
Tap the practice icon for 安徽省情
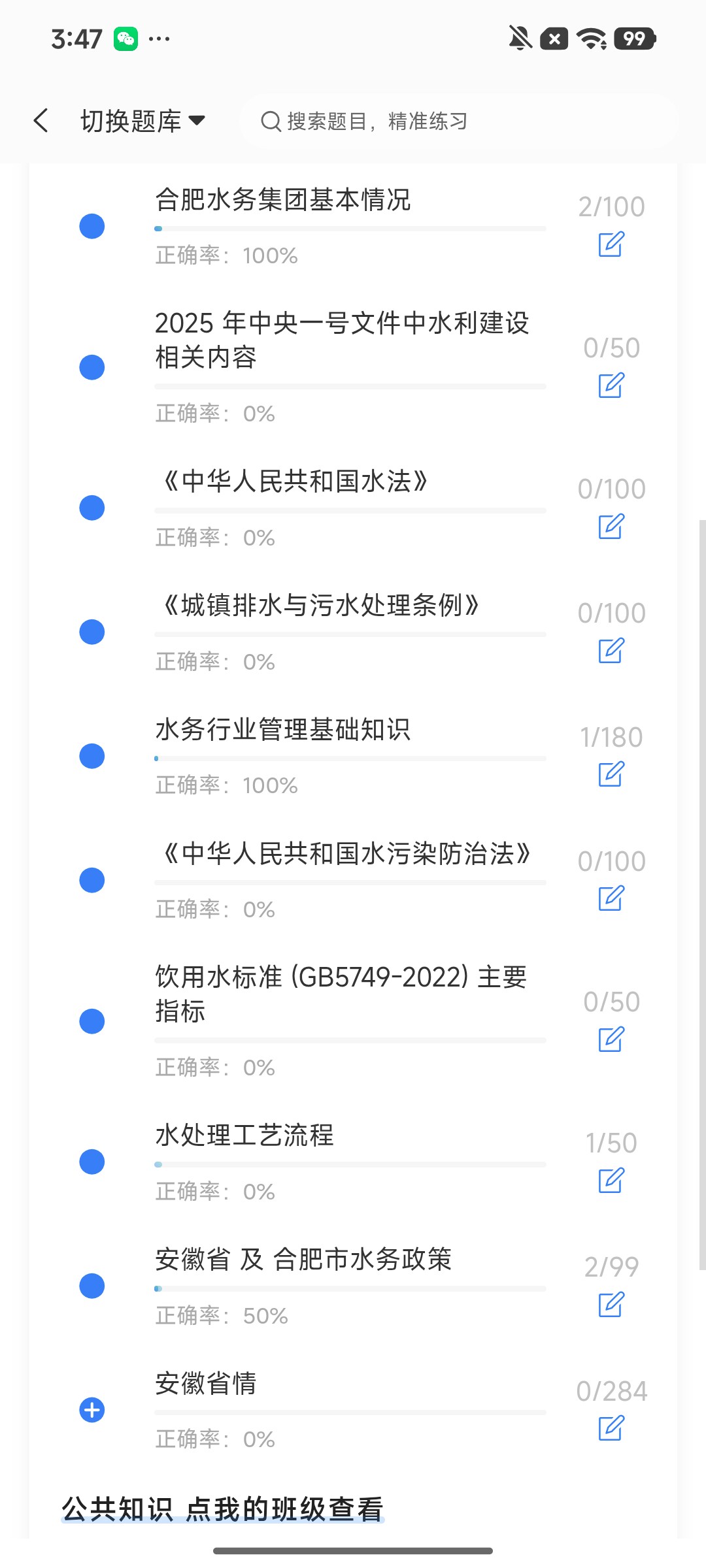611,1428
